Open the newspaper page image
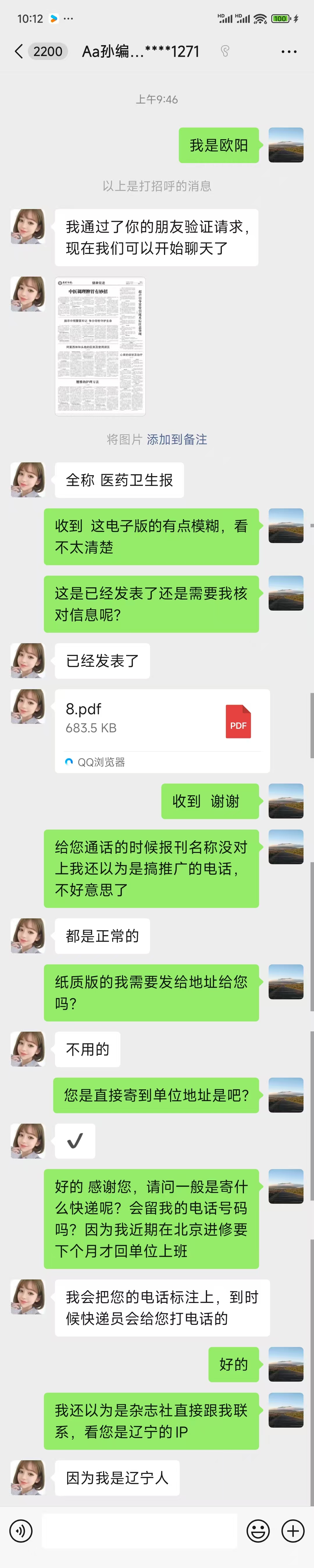 (x=100, y=346)
